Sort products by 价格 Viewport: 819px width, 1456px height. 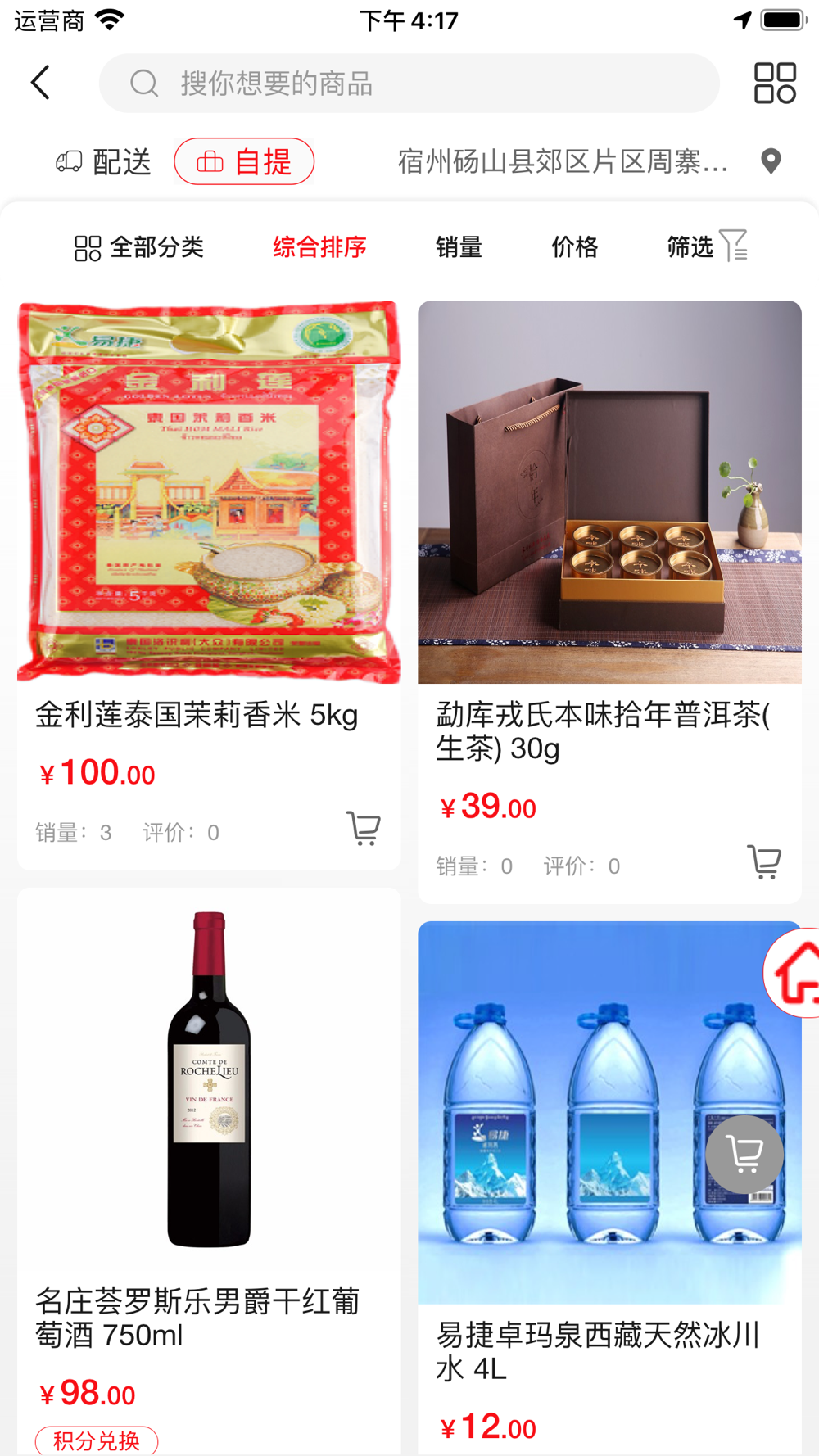tap(574, 247)
